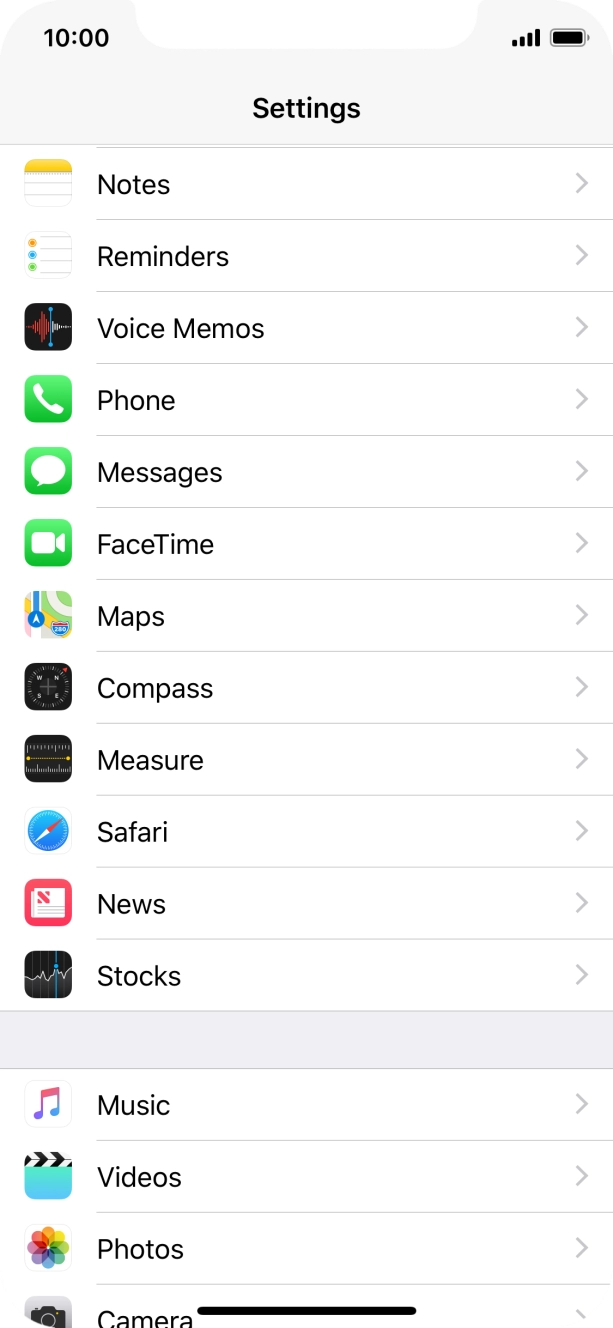Open the News row
The height and width of the screenshot is (1328, 613).
pos(306,904)
